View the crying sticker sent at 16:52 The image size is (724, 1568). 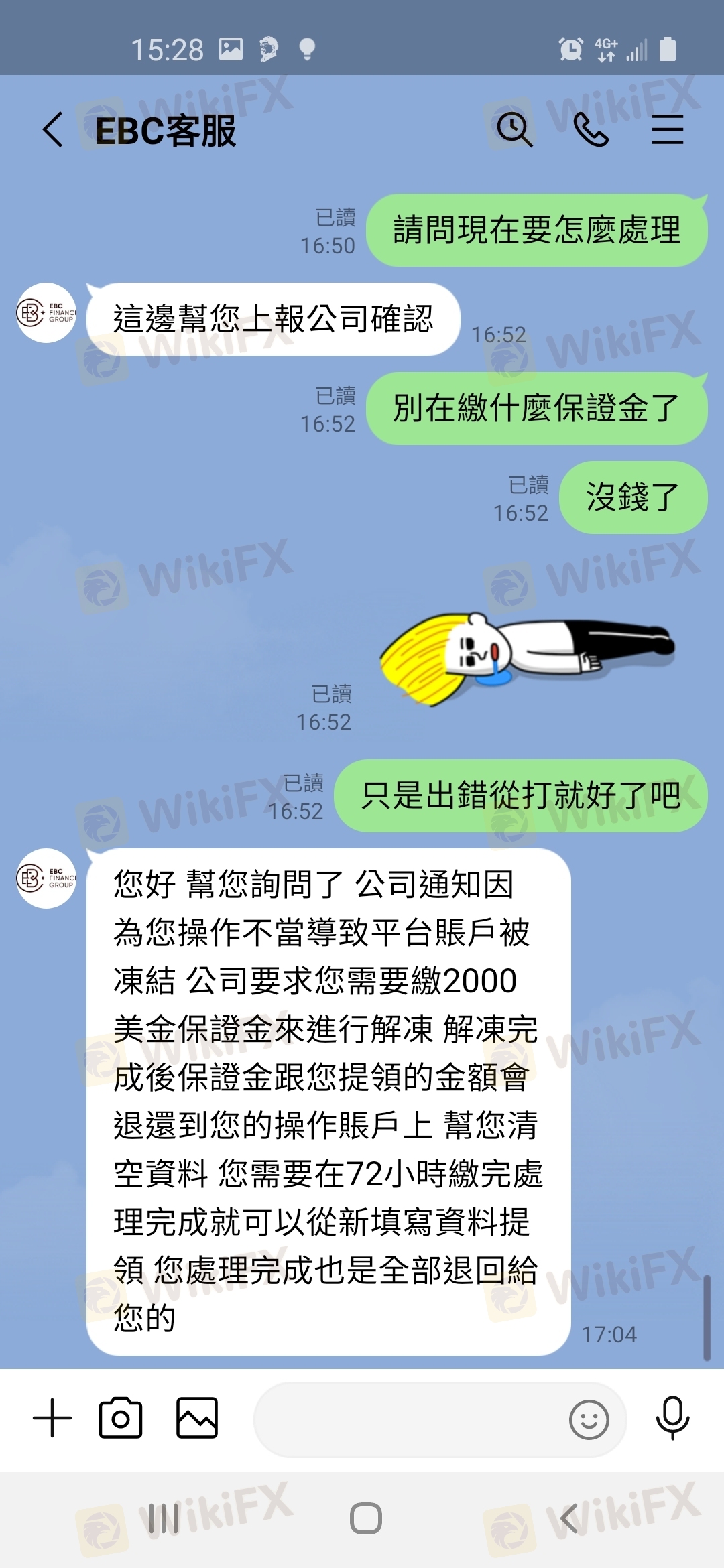527,658
